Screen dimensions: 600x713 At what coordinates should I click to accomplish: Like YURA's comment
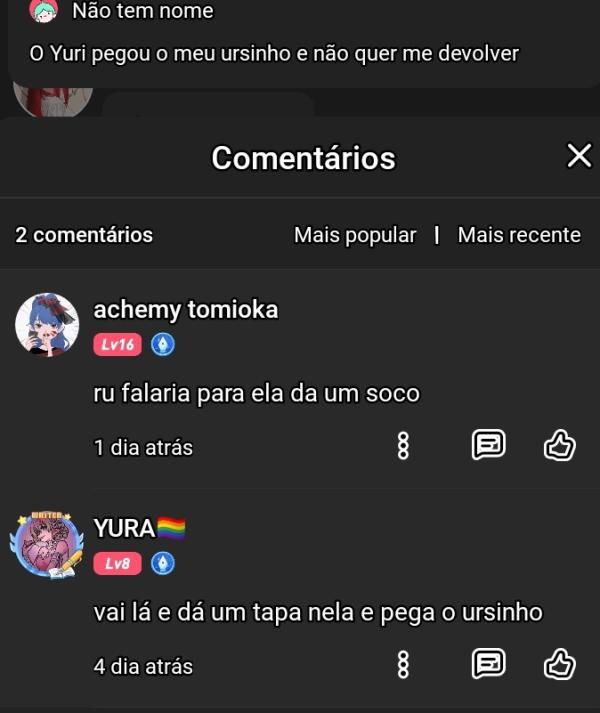tap(559, 664)
